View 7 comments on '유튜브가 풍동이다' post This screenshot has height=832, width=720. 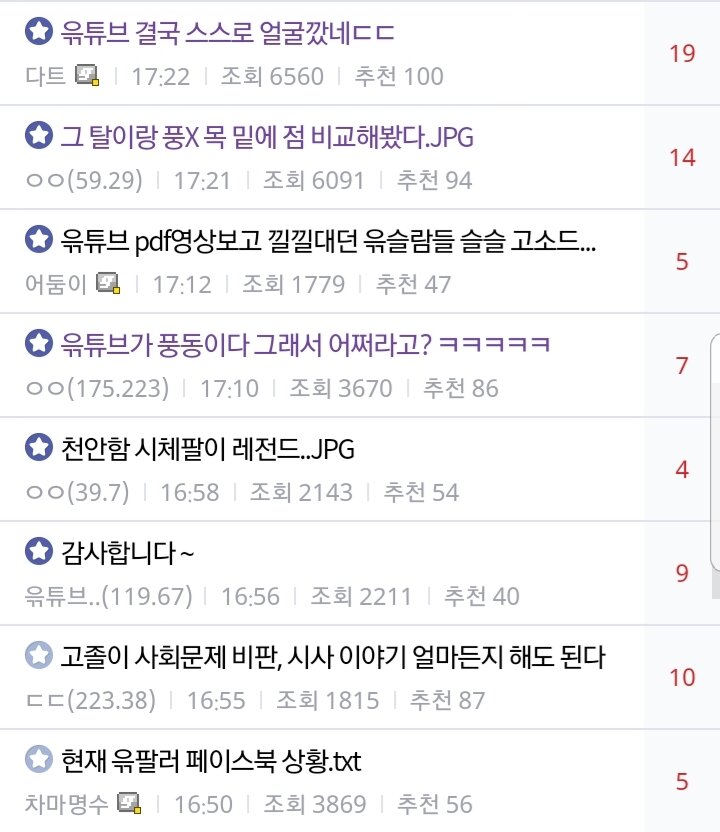point(682,365)
